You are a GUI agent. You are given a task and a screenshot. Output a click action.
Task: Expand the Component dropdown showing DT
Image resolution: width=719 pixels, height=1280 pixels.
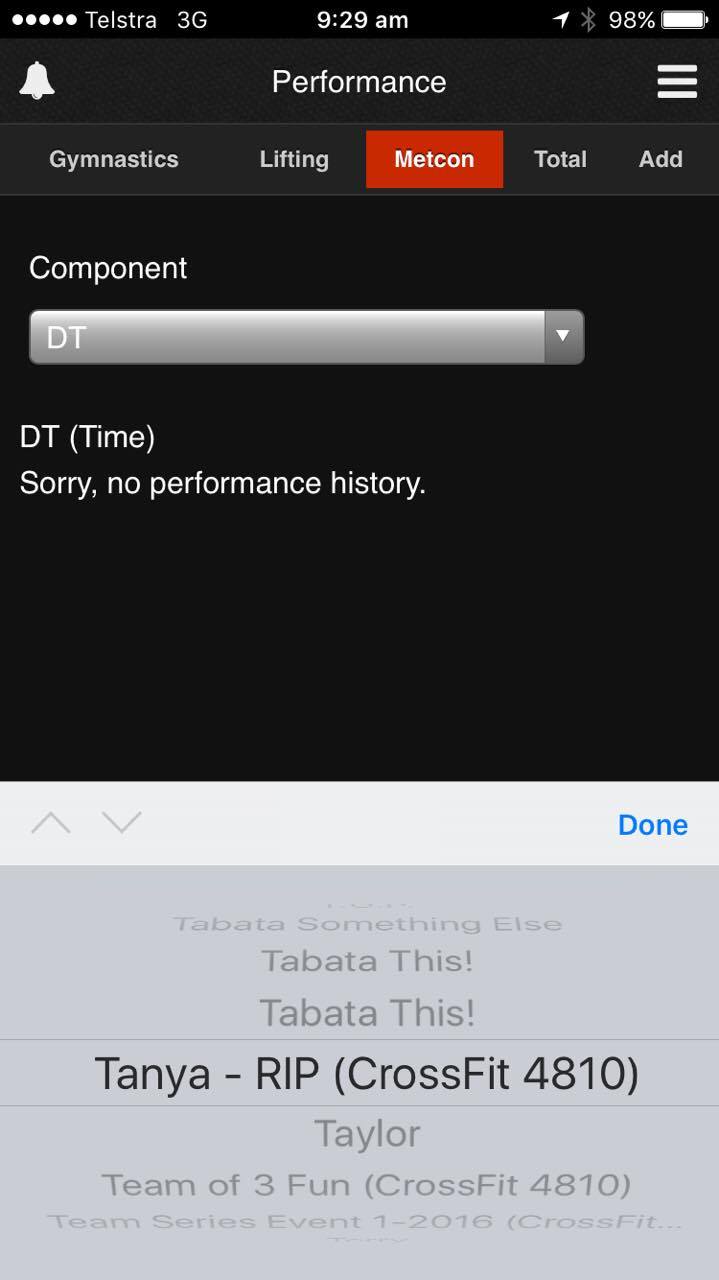[x=306, y=337]
